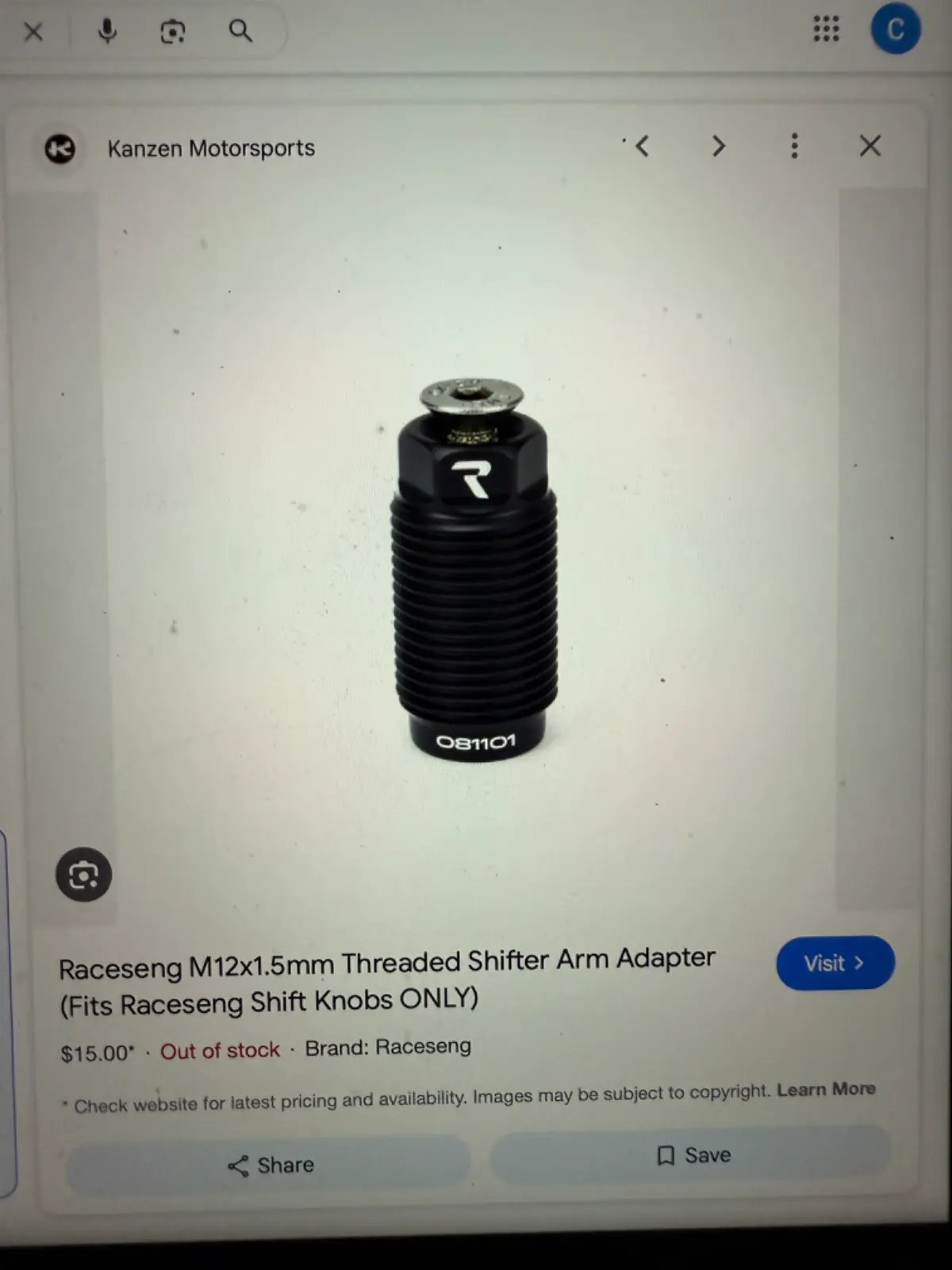Open the account profile avatar
Image resolution: width=952 pixels, height=1270 pixels.
(895, 29)
